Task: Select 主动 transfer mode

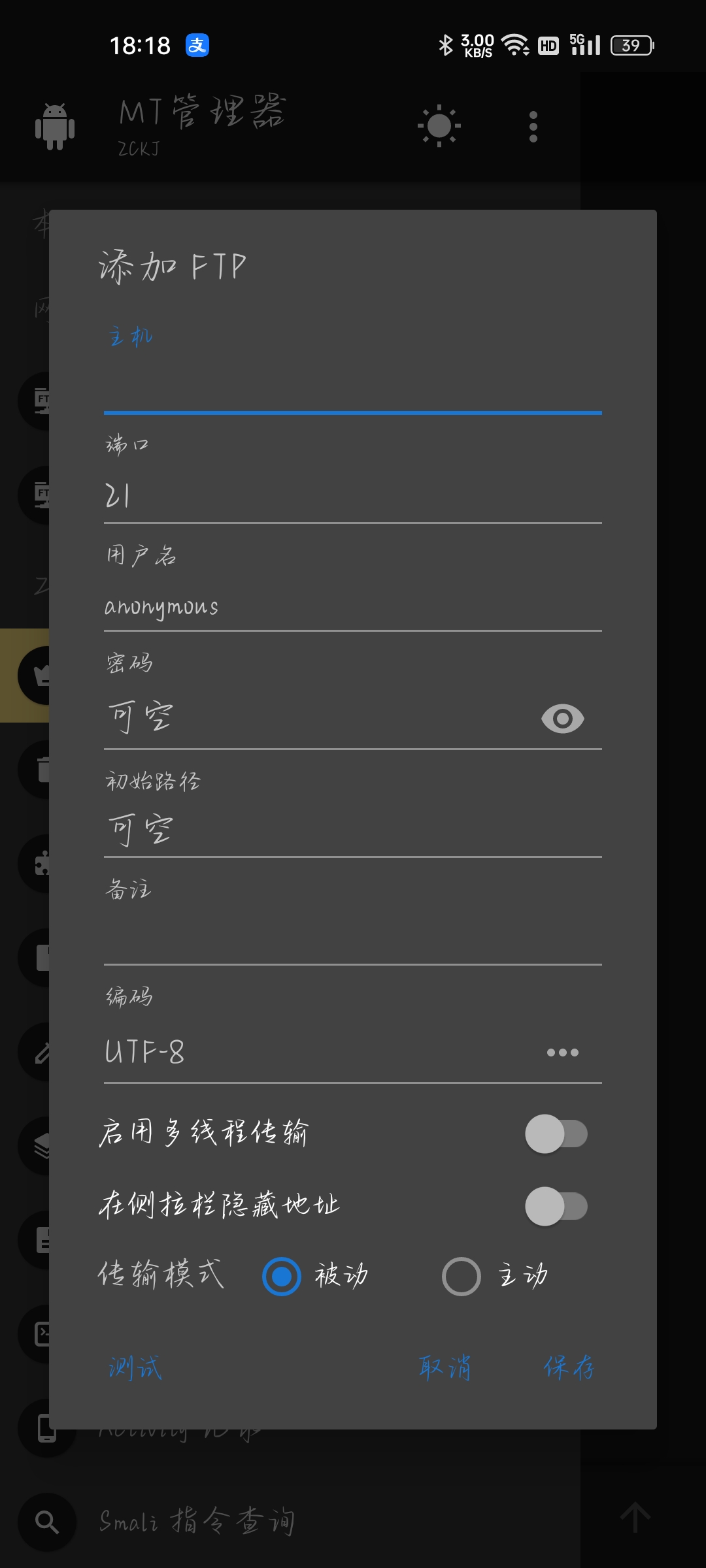Action: (462, 1276)
